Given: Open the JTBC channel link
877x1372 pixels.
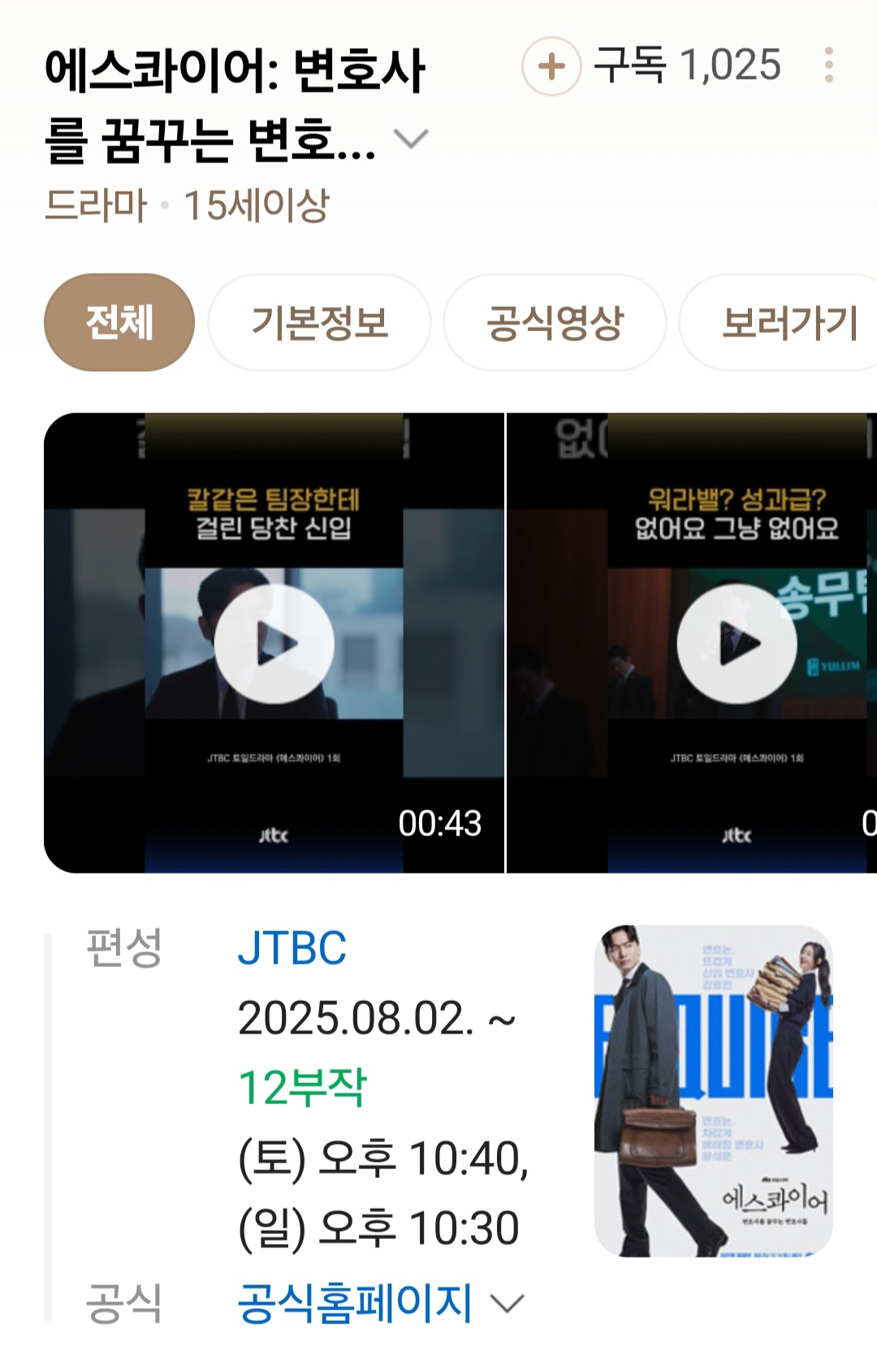Looking at the screenshot, I should coord(292,947).
